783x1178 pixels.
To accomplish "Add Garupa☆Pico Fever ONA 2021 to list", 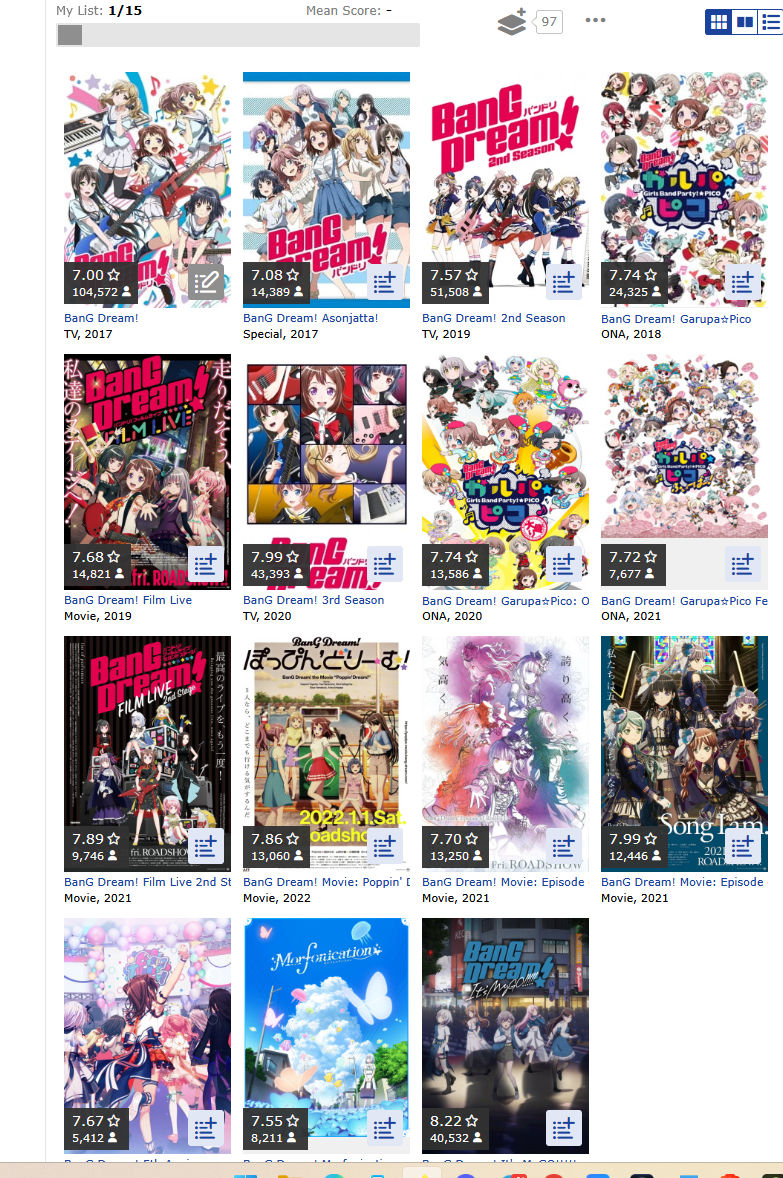I will pos(742,564).
